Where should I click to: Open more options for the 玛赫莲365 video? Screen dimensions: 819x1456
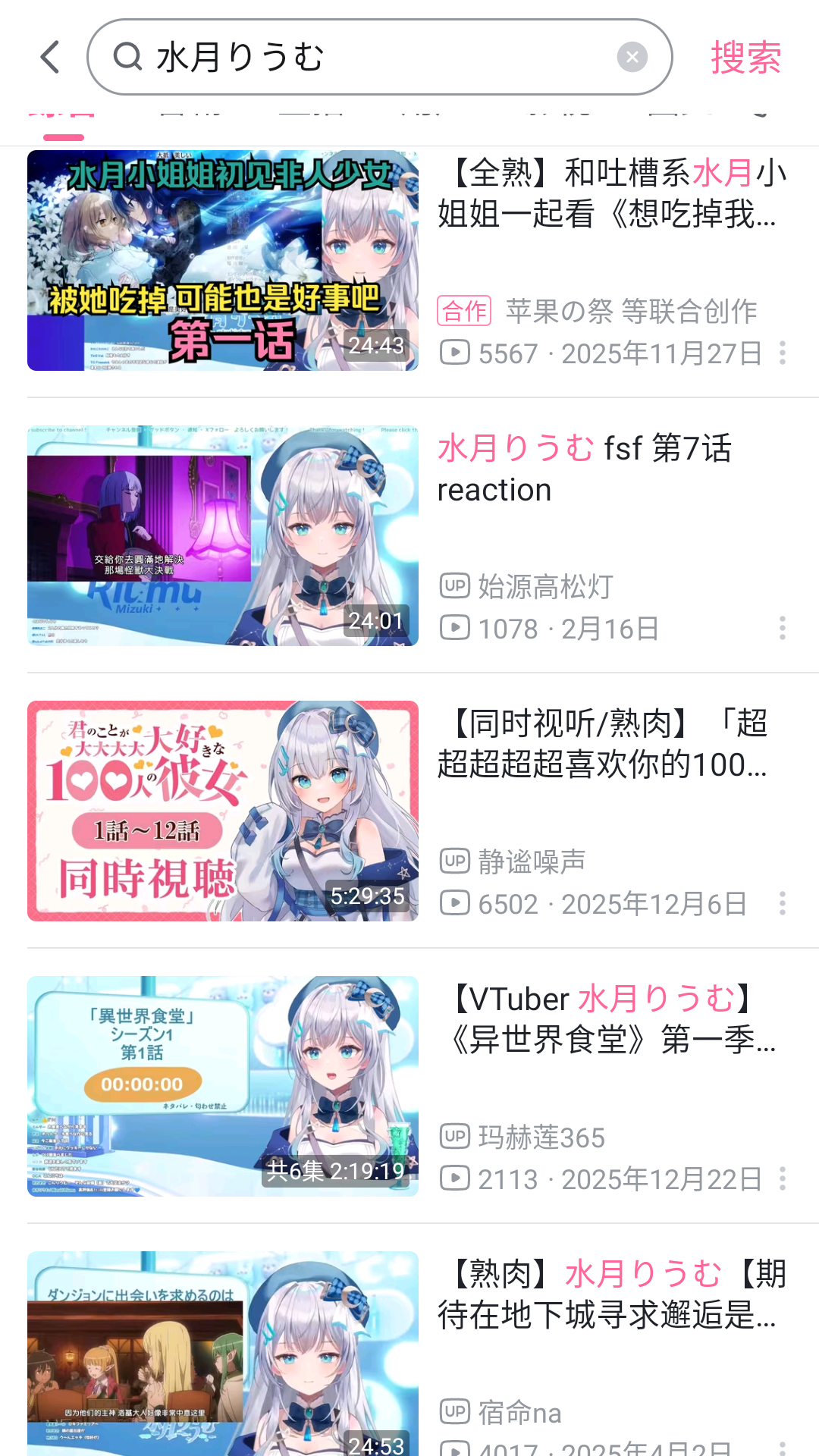[x=782, y=1178]
